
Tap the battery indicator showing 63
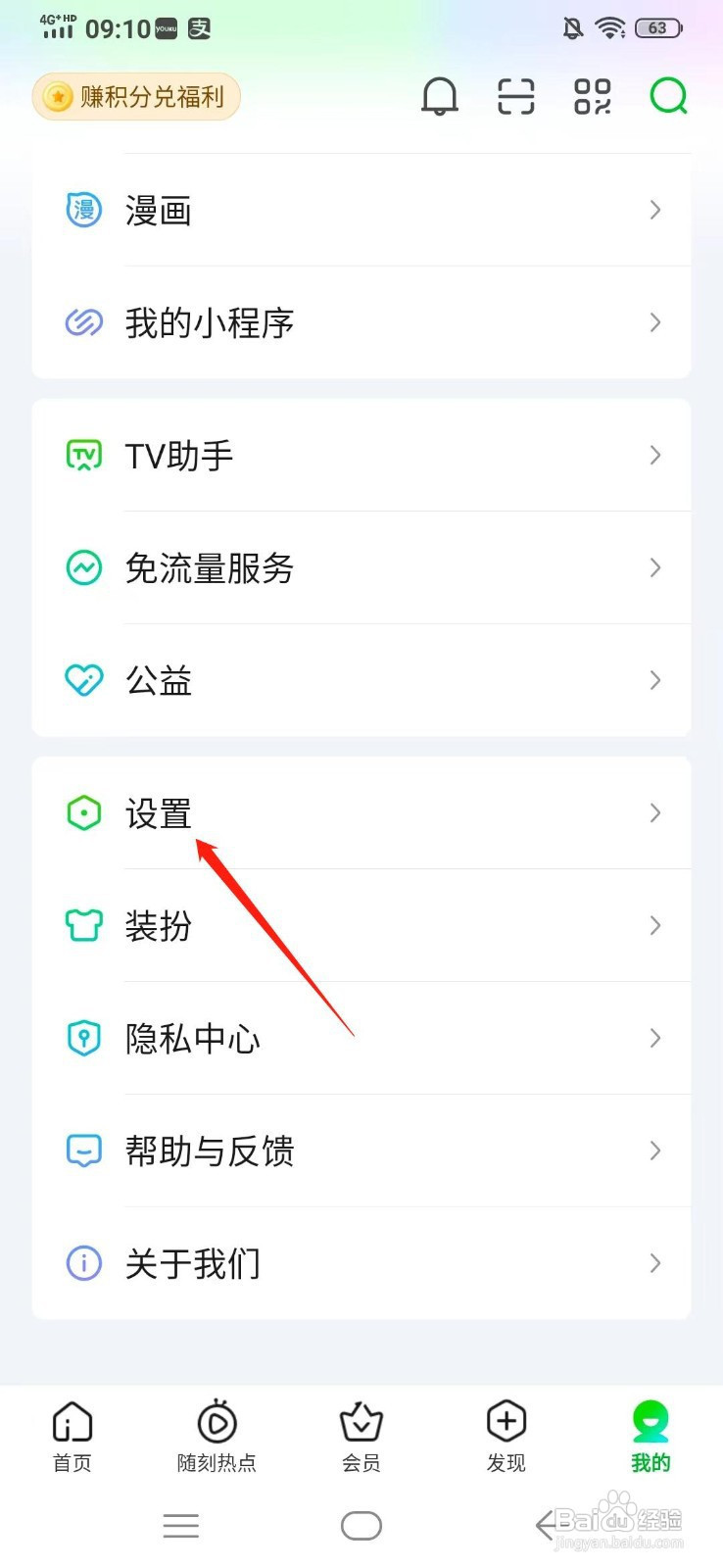point(658,27)
